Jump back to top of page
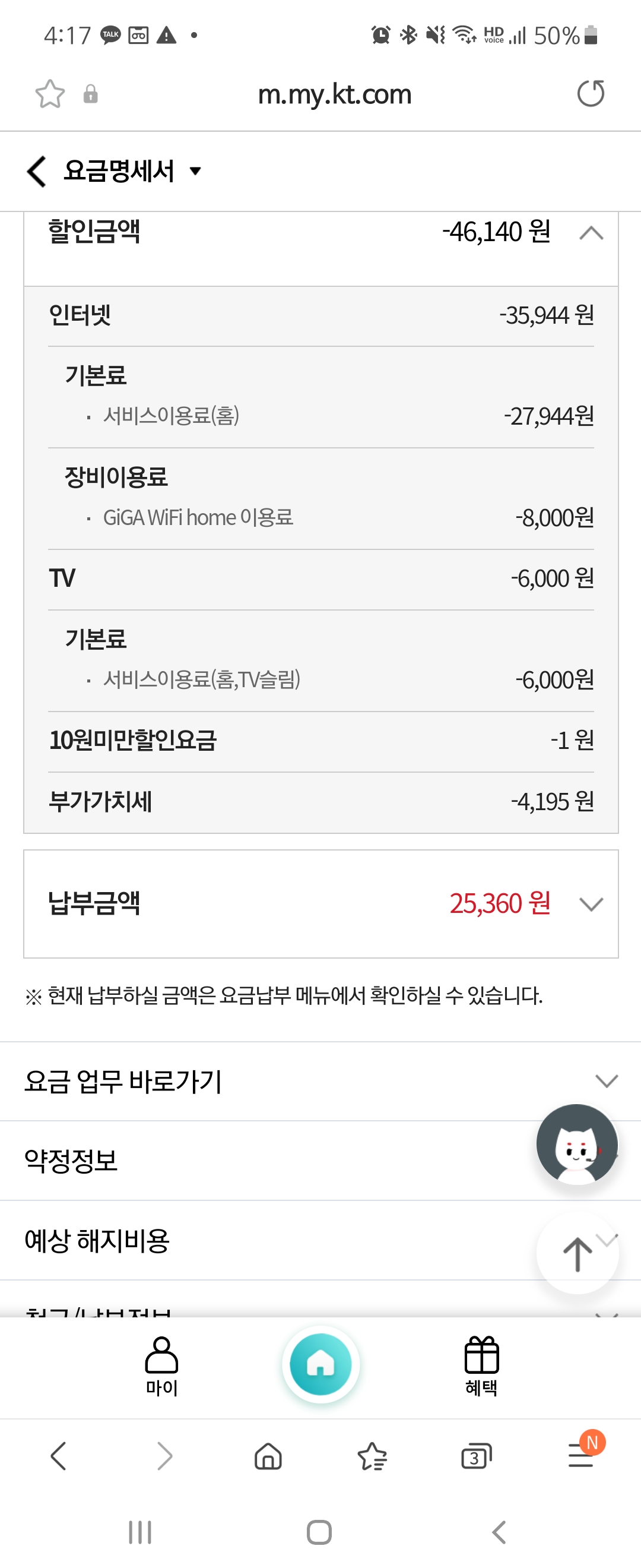 577,1254
